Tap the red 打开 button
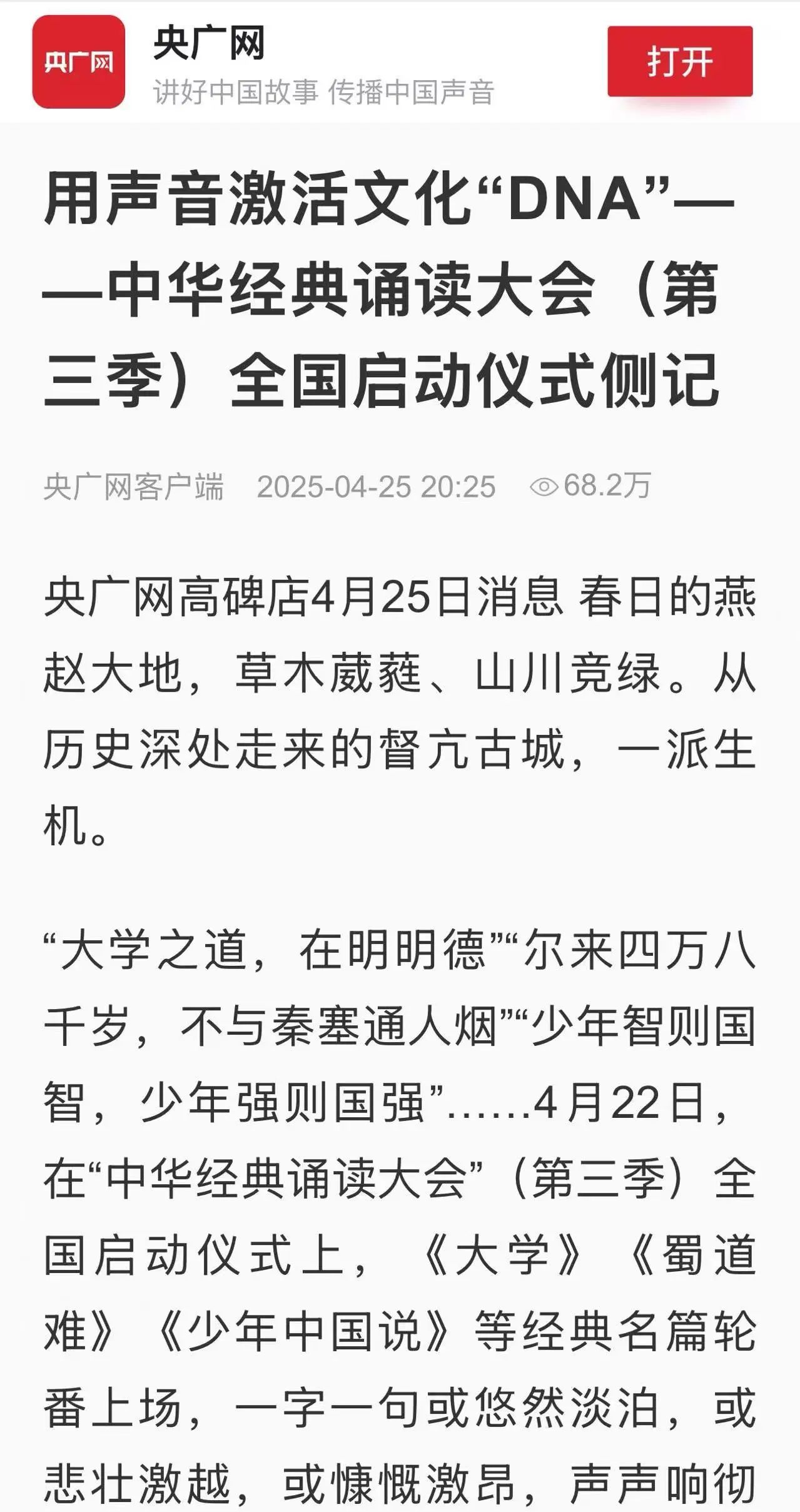The height and width of the screenshot is (1512, 800). [x=679, y=61]
